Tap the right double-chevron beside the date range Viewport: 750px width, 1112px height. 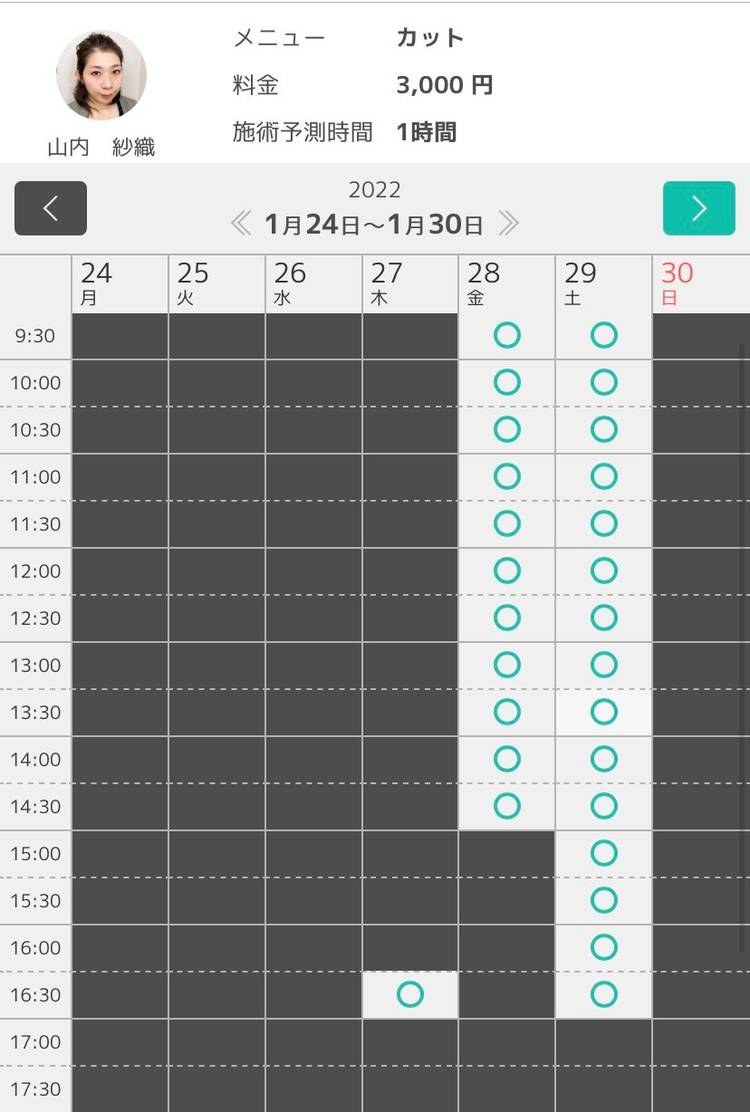coord(509,223)
